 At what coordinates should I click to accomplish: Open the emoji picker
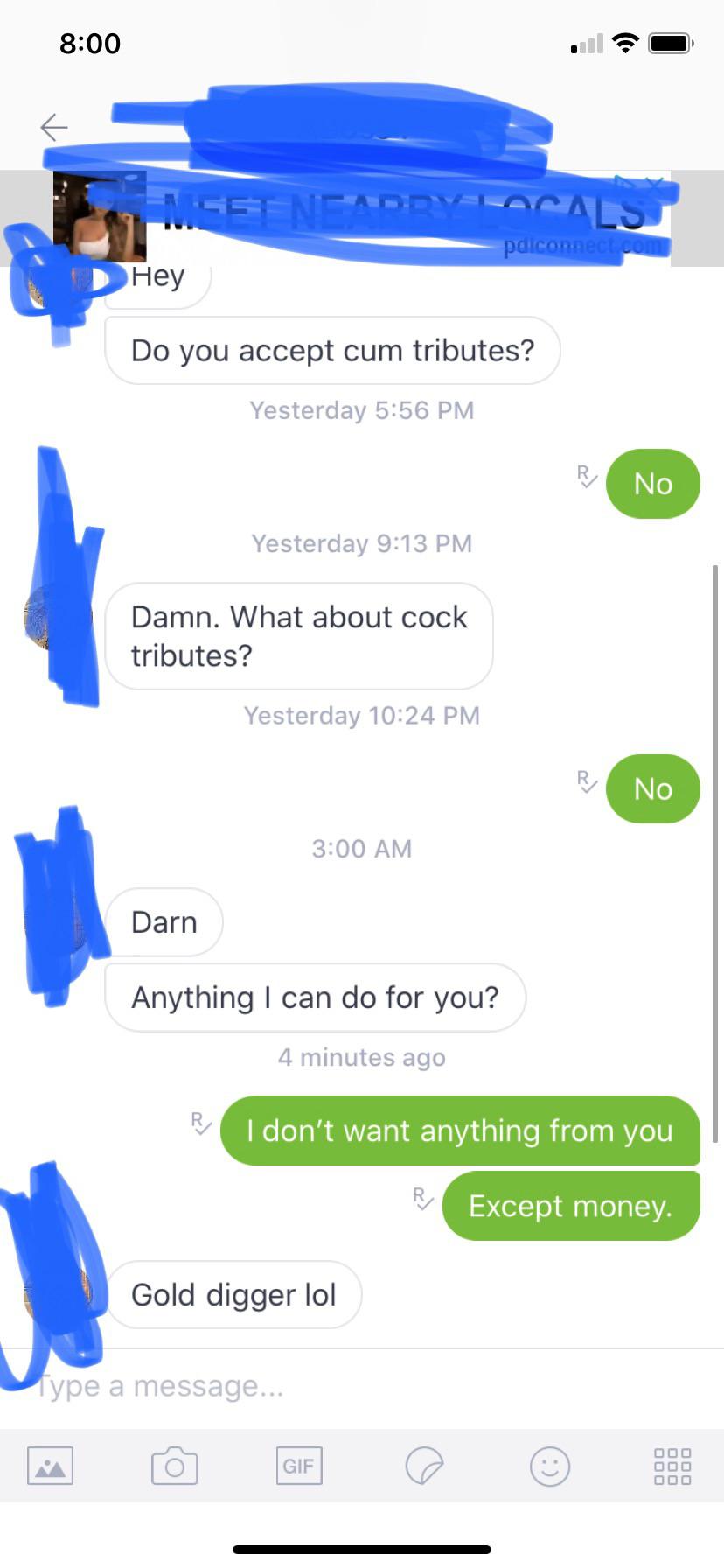tap(549, 1466)
